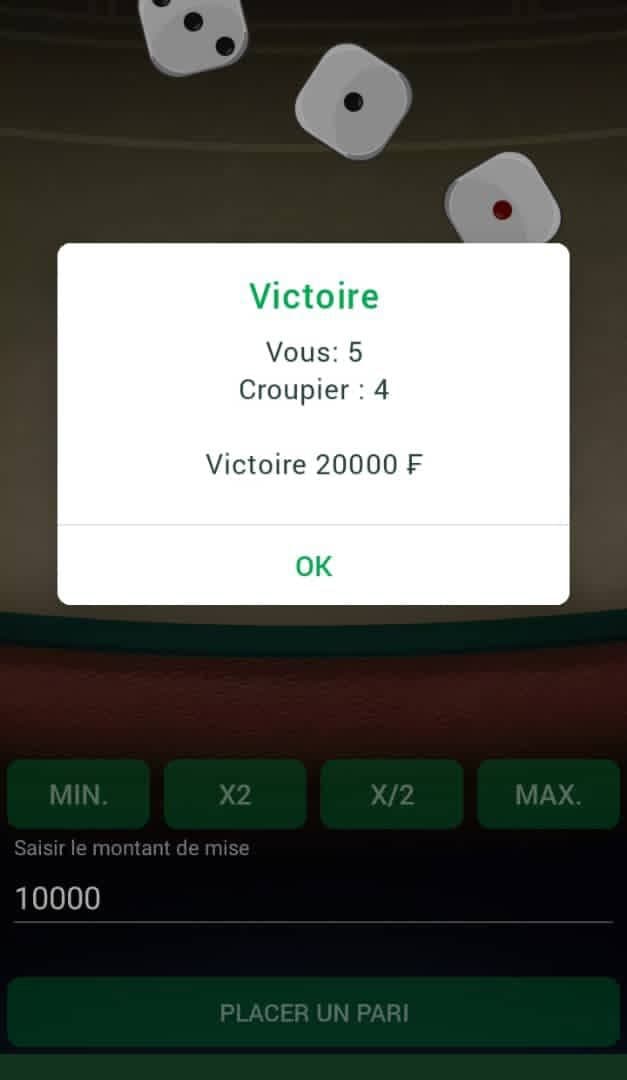
Task: Double the bet with X2
Action: 235,795
